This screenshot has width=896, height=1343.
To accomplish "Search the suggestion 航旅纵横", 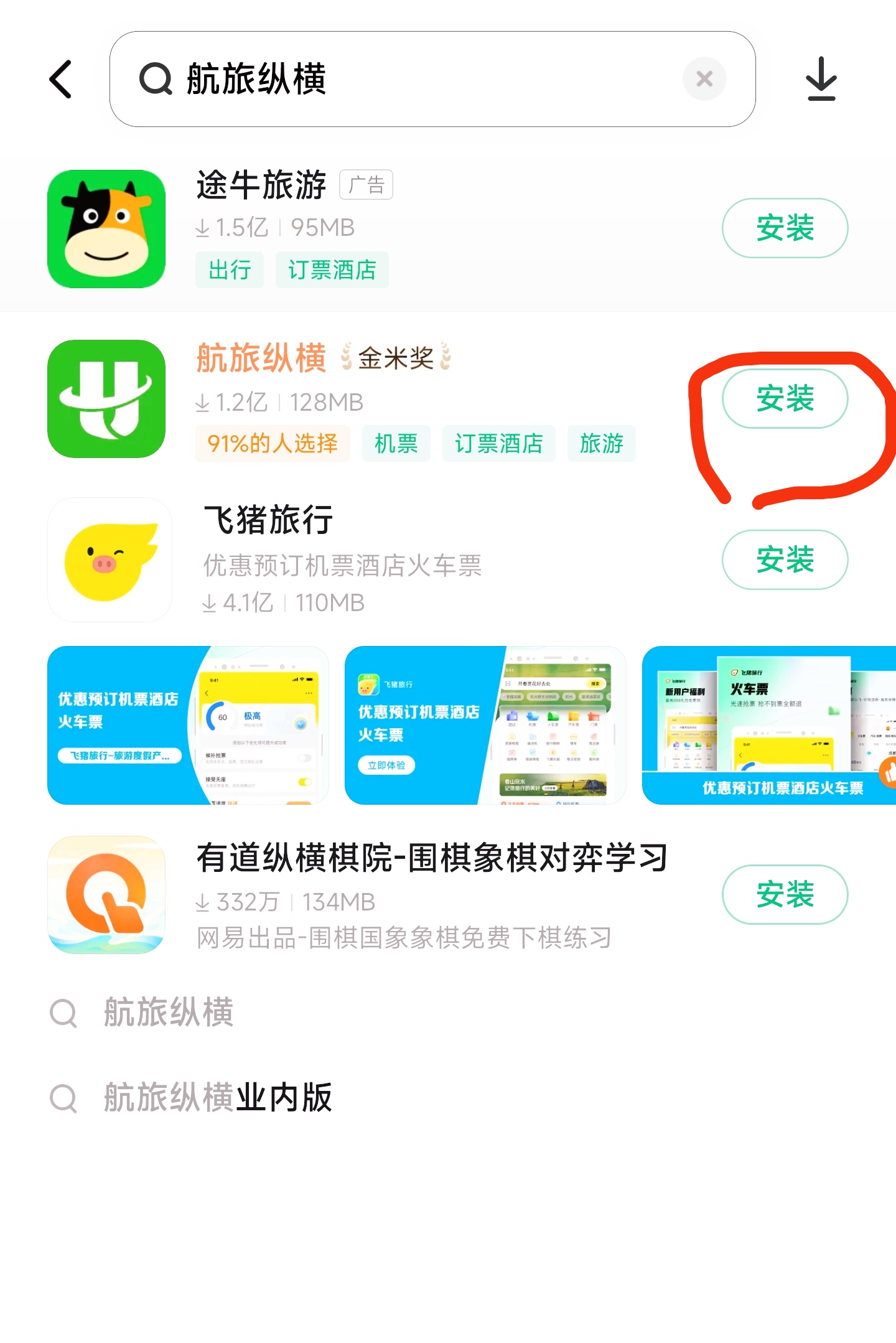I will (x=169, y=1012).
